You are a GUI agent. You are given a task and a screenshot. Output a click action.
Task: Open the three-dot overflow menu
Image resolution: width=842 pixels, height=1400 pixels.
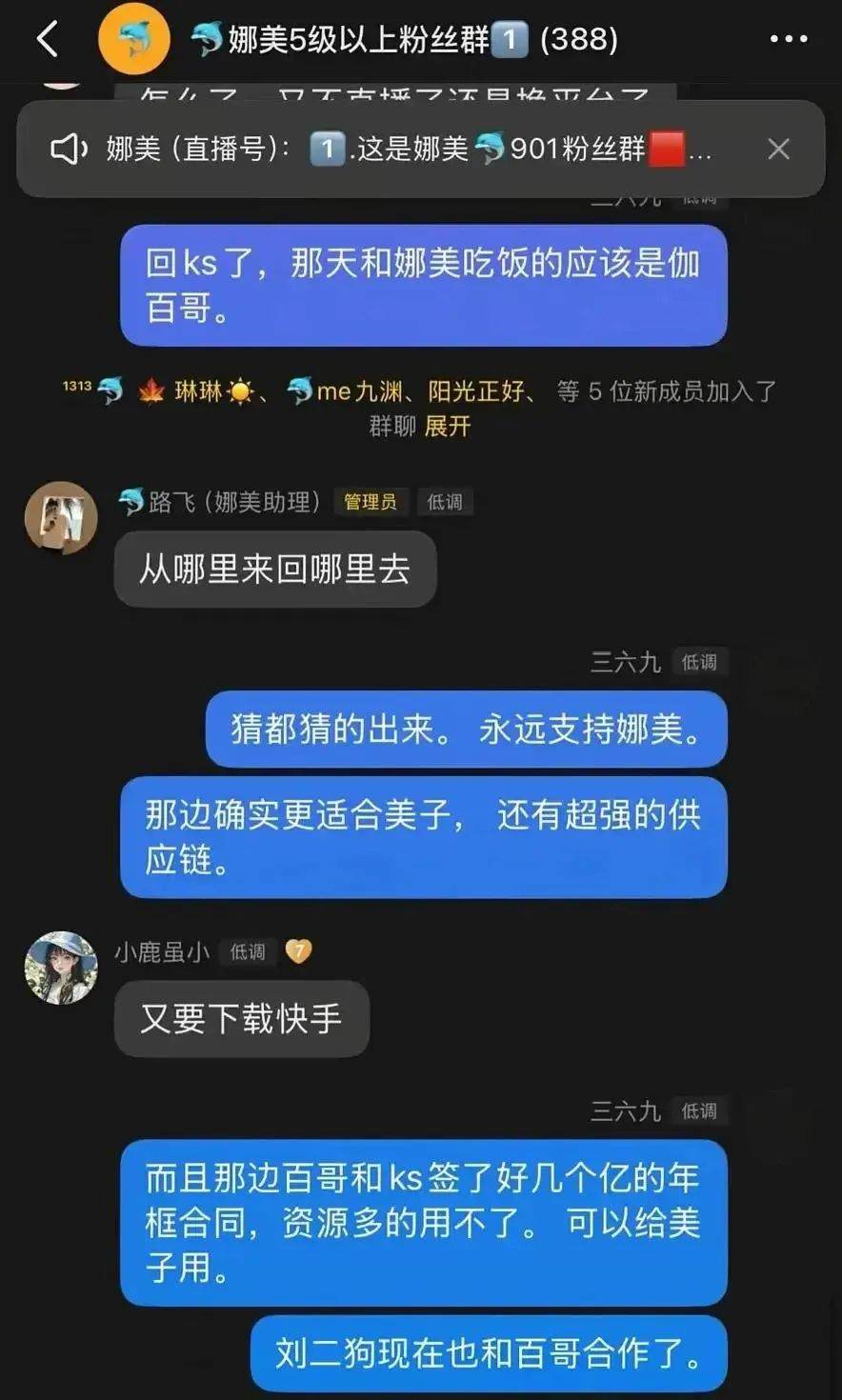(x=788, y=39)
